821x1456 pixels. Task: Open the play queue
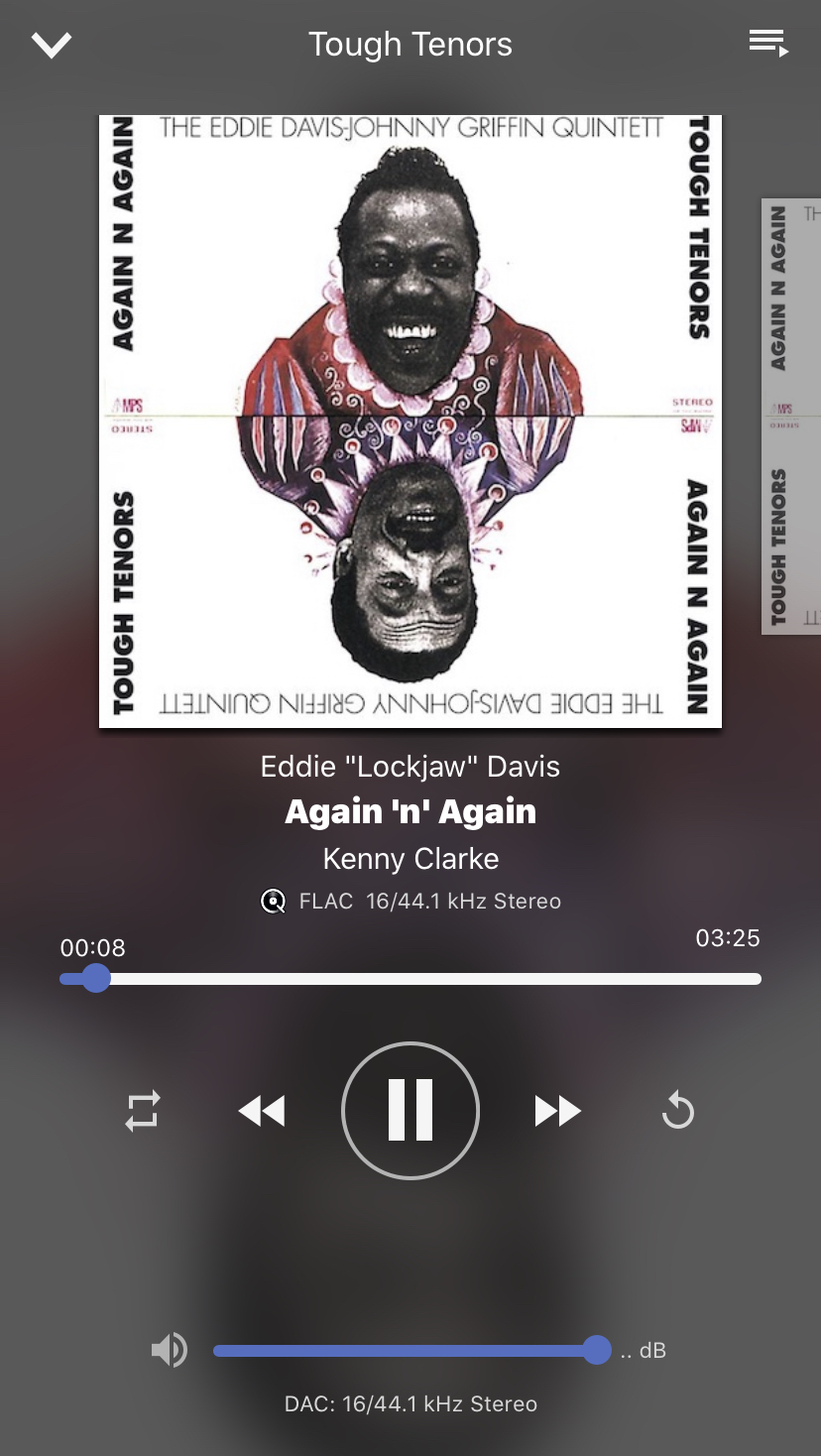(768, 44)
